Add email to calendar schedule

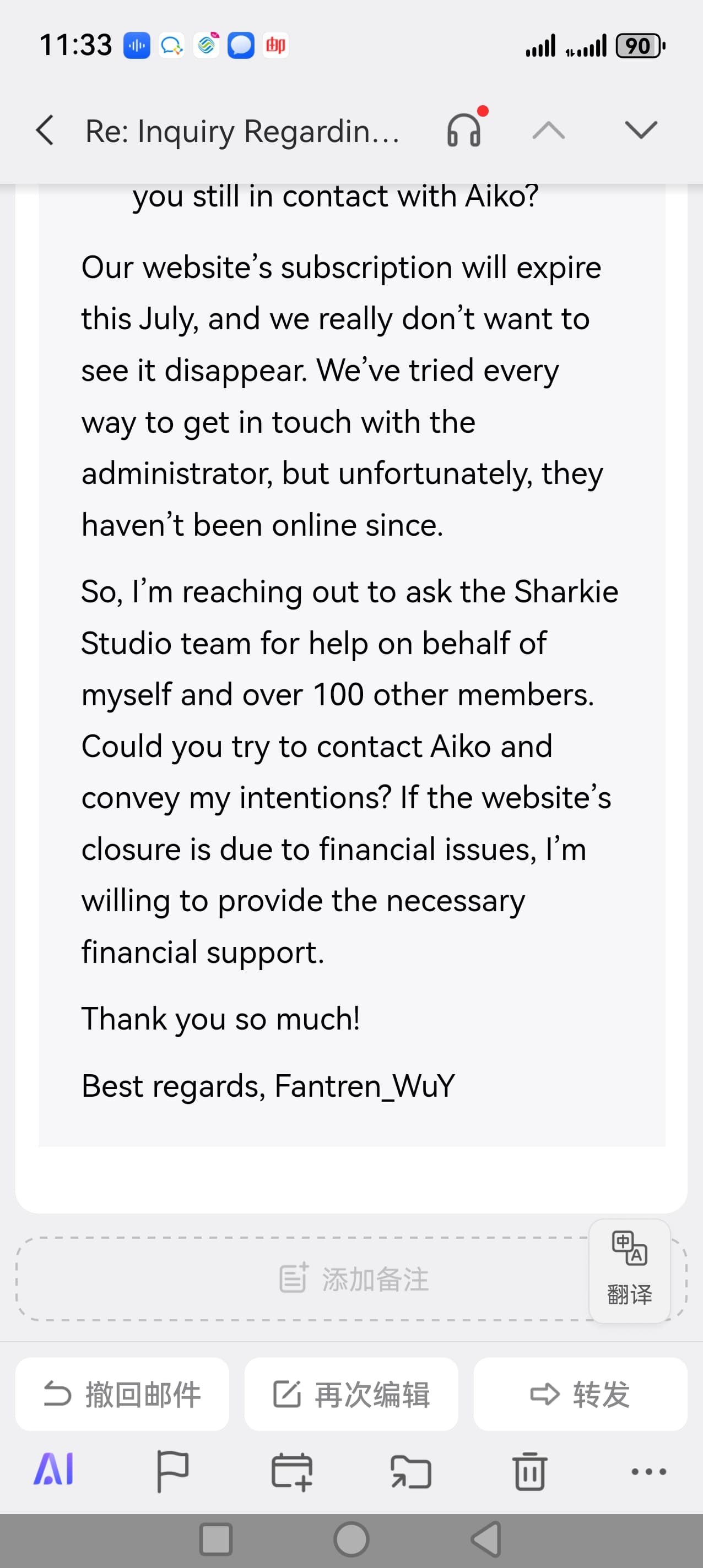click(291, 1471)
